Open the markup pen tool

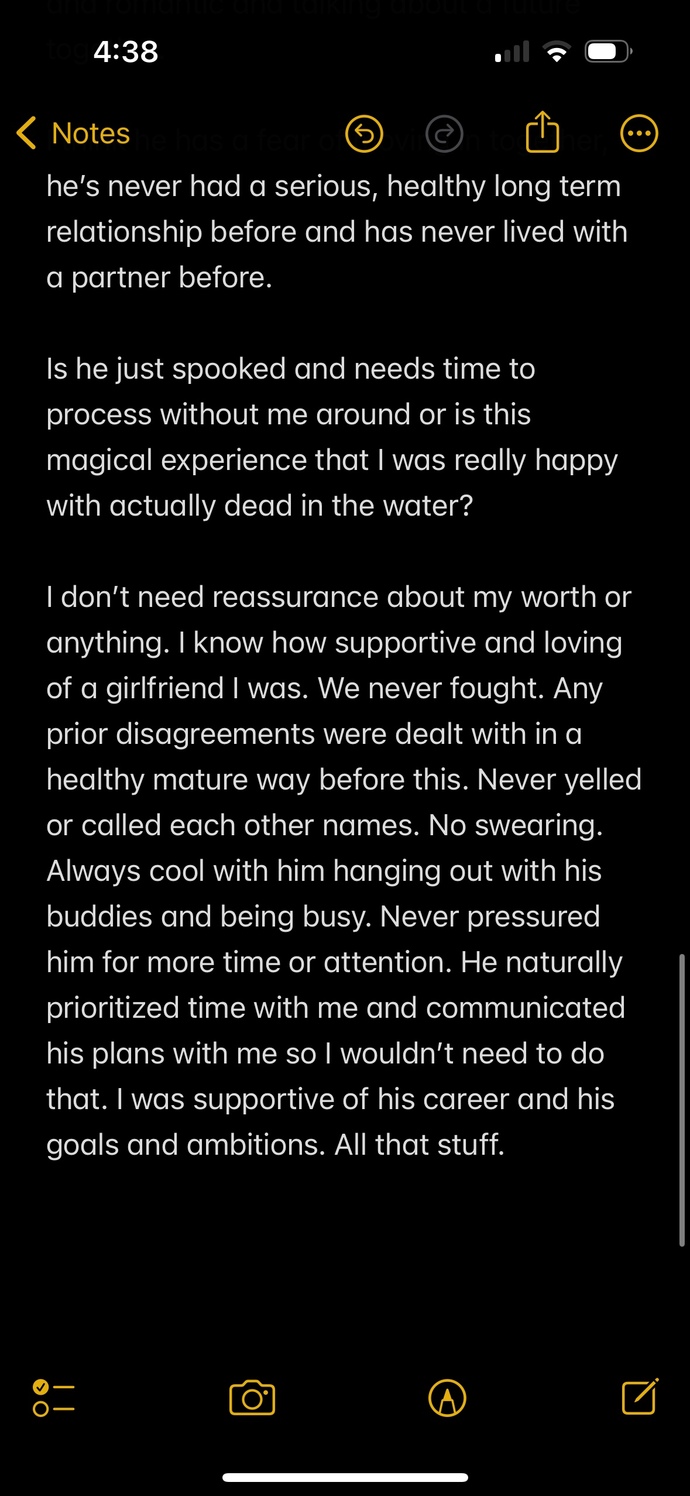click(x=447, y=1397)
